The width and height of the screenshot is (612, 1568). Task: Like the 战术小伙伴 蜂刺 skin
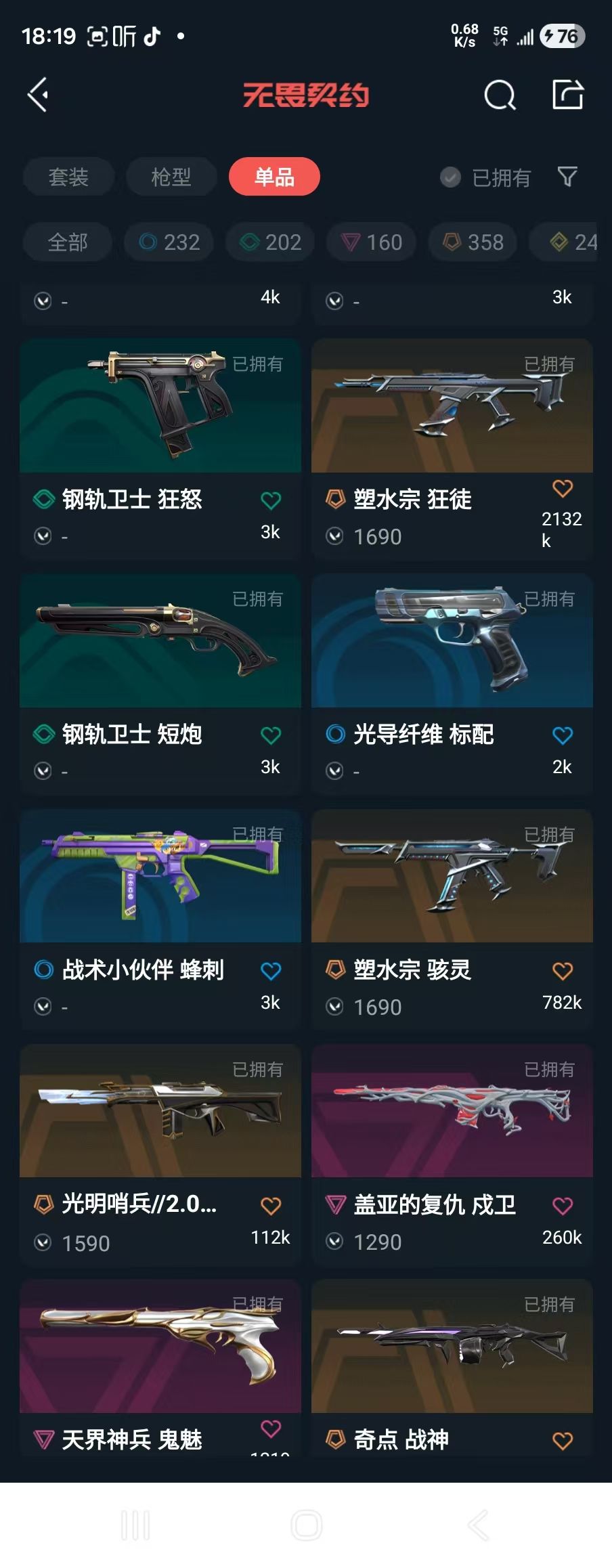271,971
